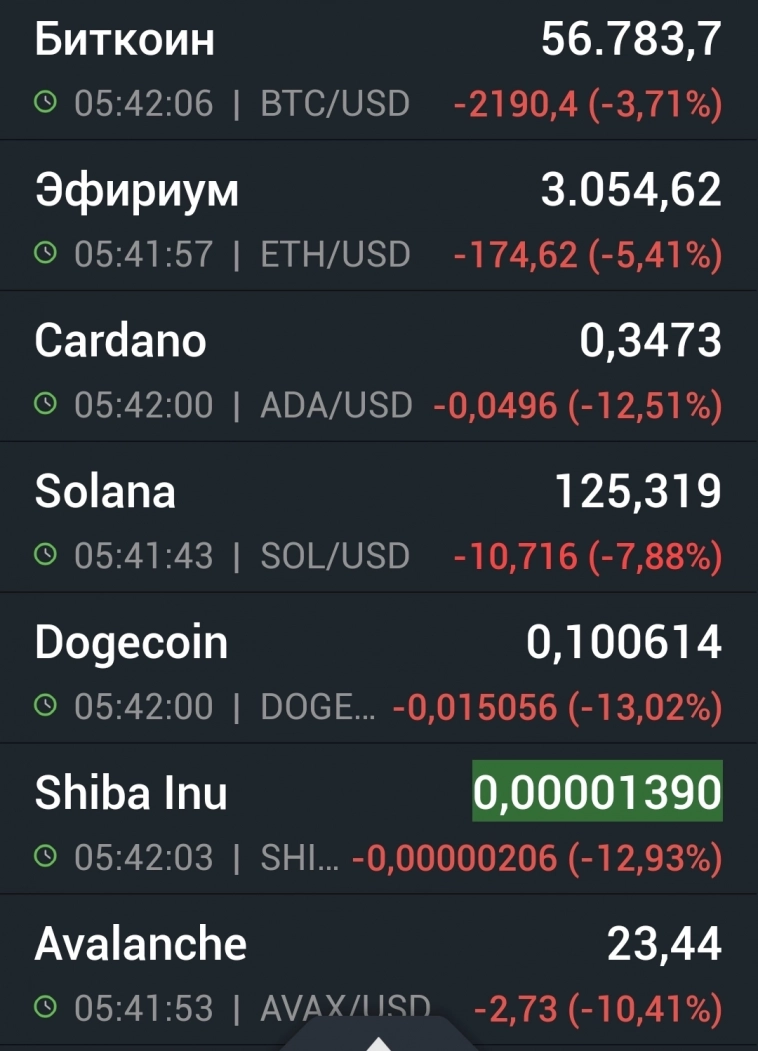The image size is (758, 1051).
Task: Expand the bottom panel with the up arrow
Action: point(379,1040)
